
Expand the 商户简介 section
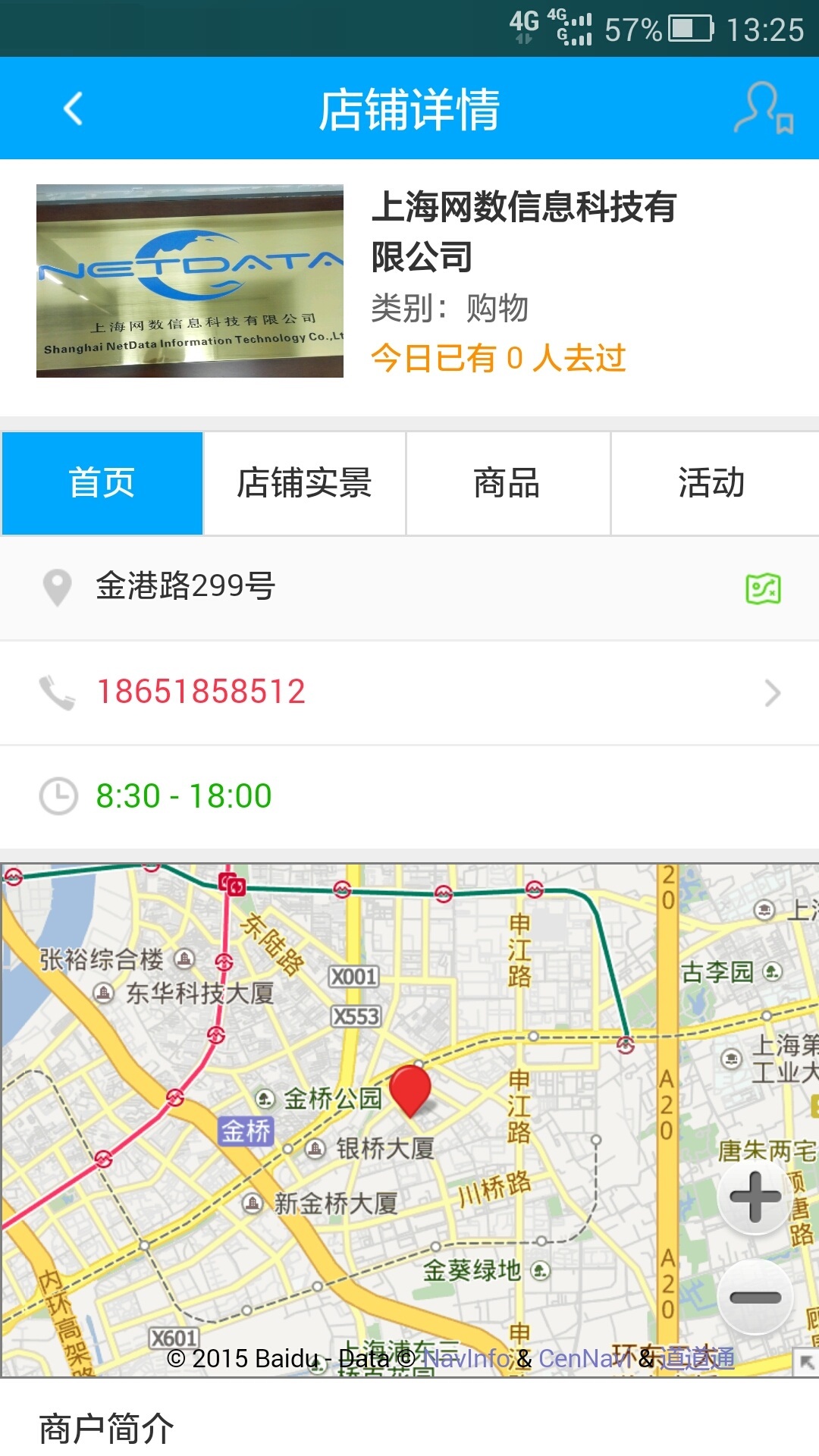(x=105, y=1426)
